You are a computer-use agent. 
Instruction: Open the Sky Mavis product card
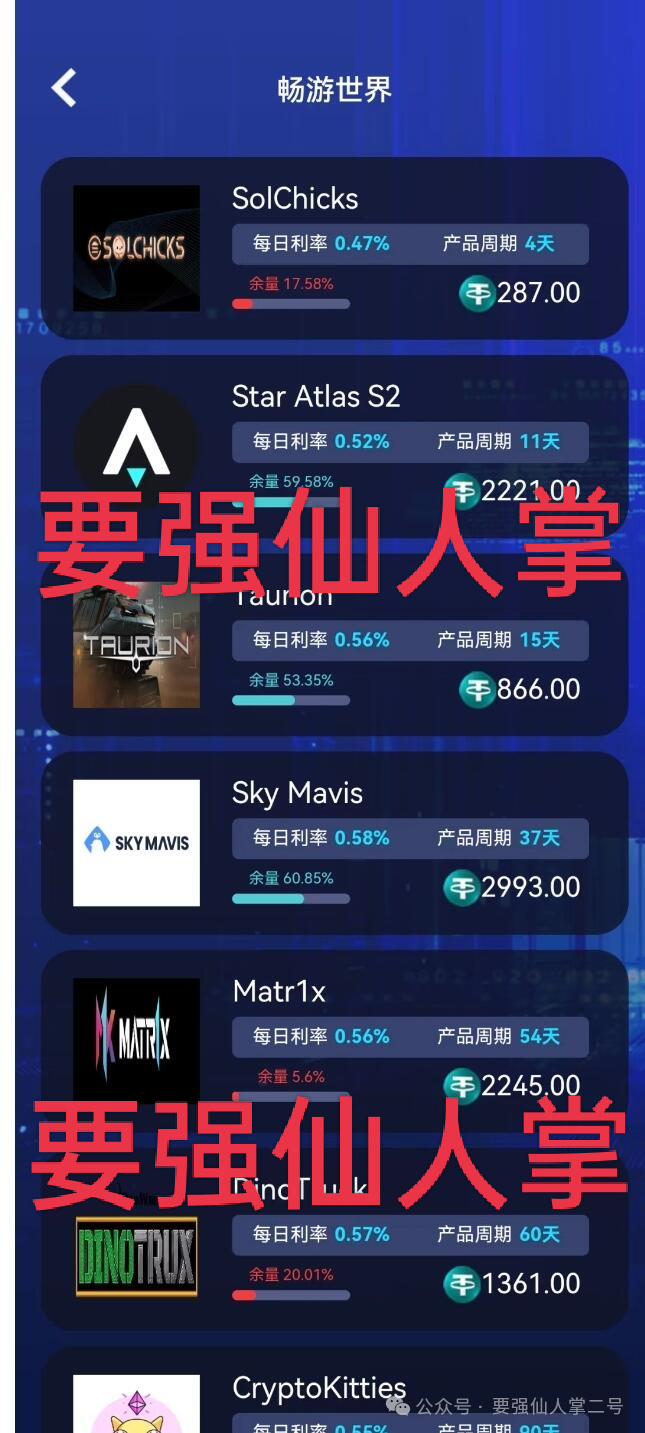click(334, 842)
